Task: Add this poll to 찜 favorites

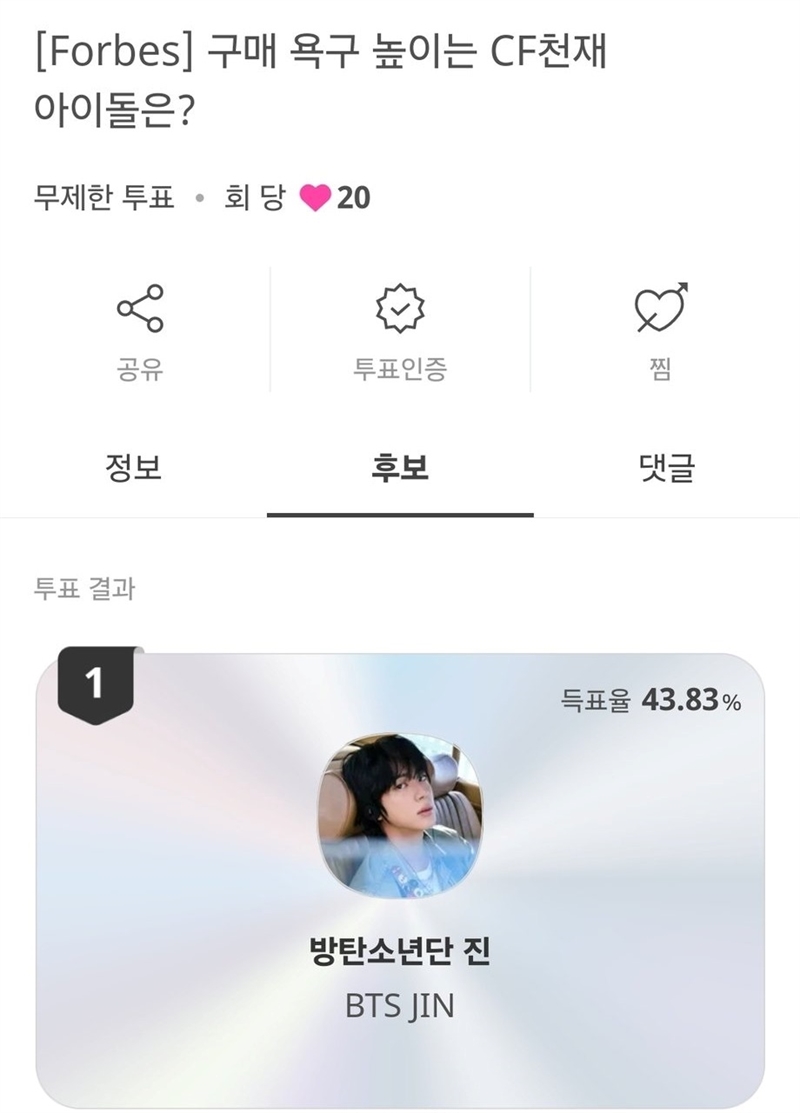Action: 662,328
